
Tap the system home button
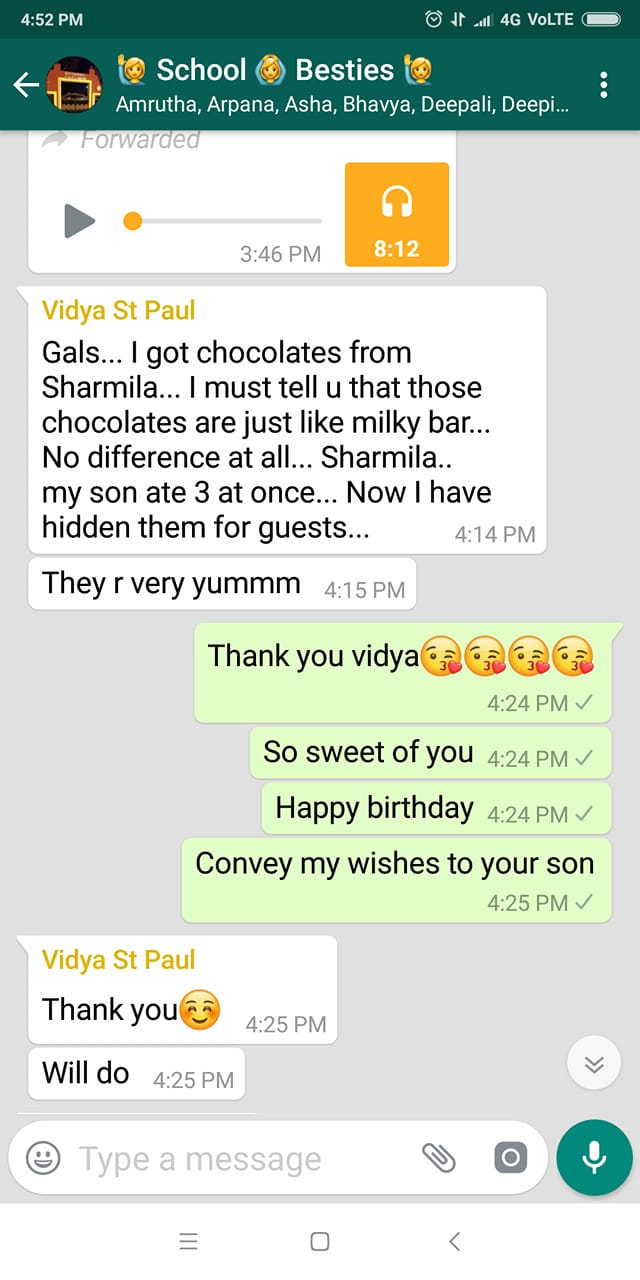[320, 1241]
